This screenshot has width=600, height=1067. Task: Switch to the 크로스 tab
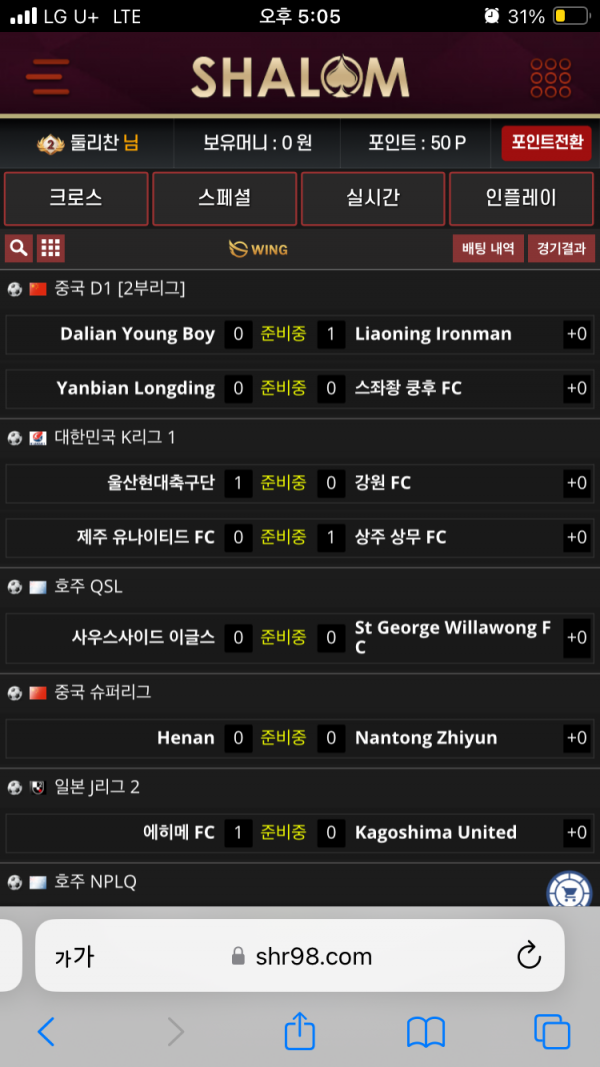pyautogui.click(x=76, y=198)
